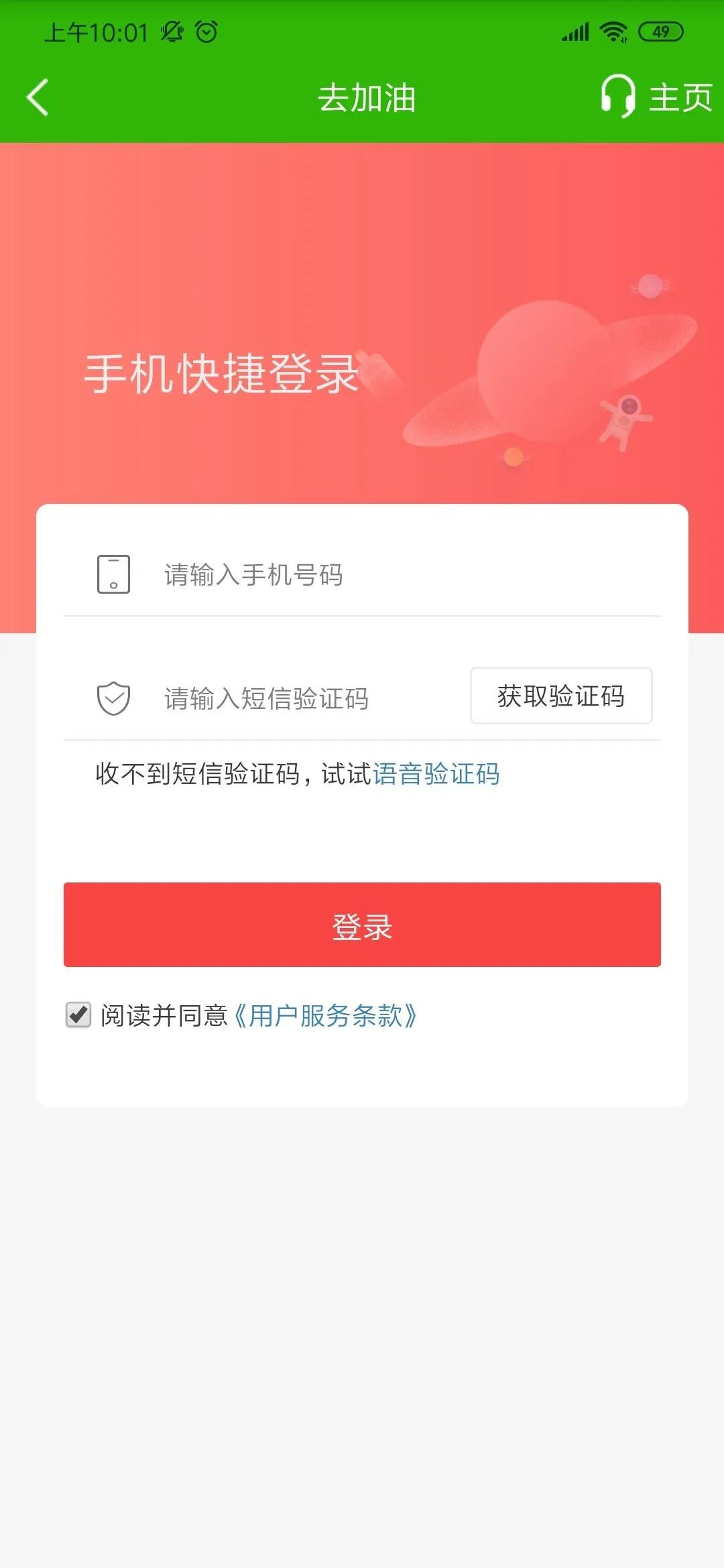Go back using the top-left arrow

point(38,98)
